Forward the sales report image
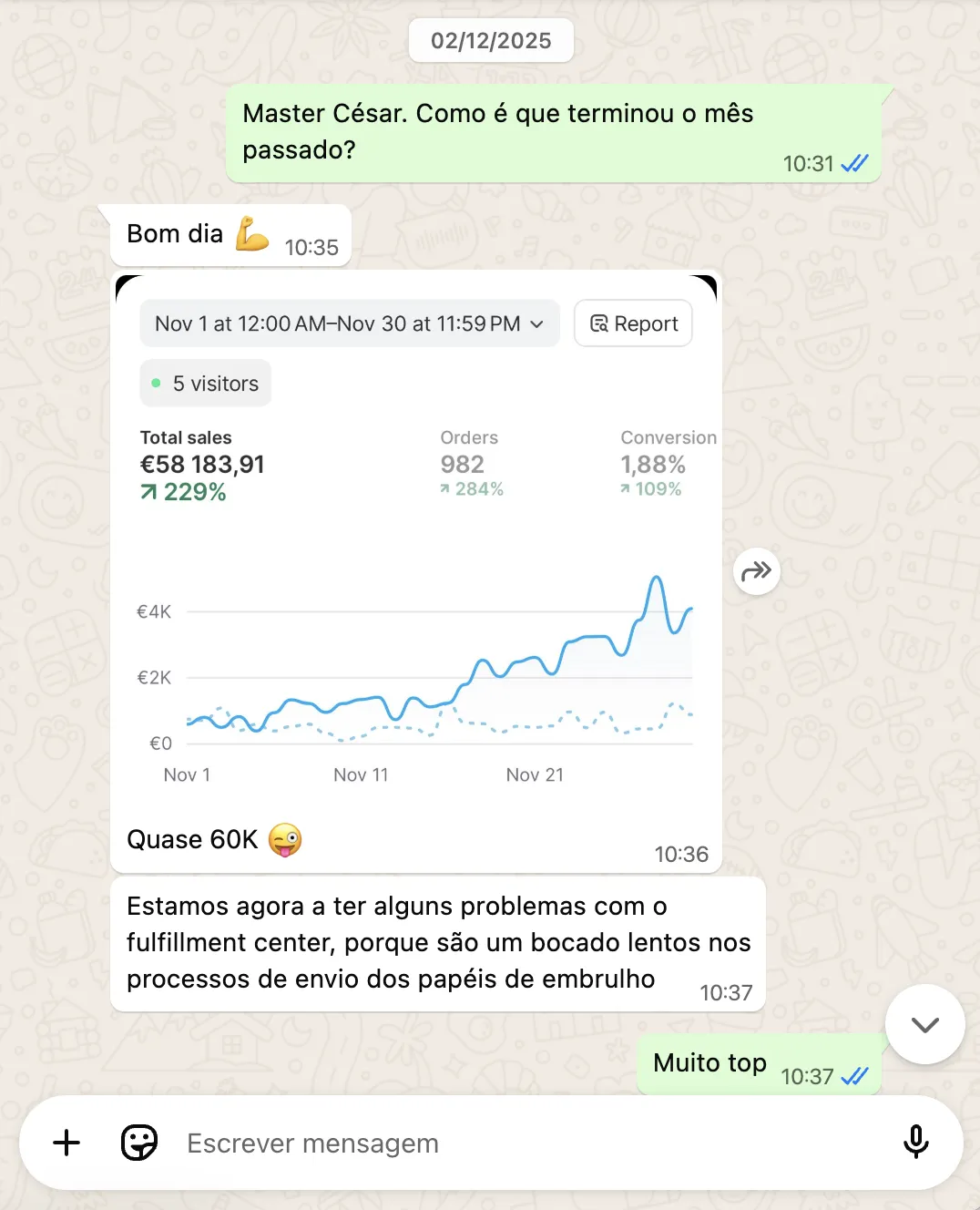Screen dimensions: 980x1210 (757, 571)
